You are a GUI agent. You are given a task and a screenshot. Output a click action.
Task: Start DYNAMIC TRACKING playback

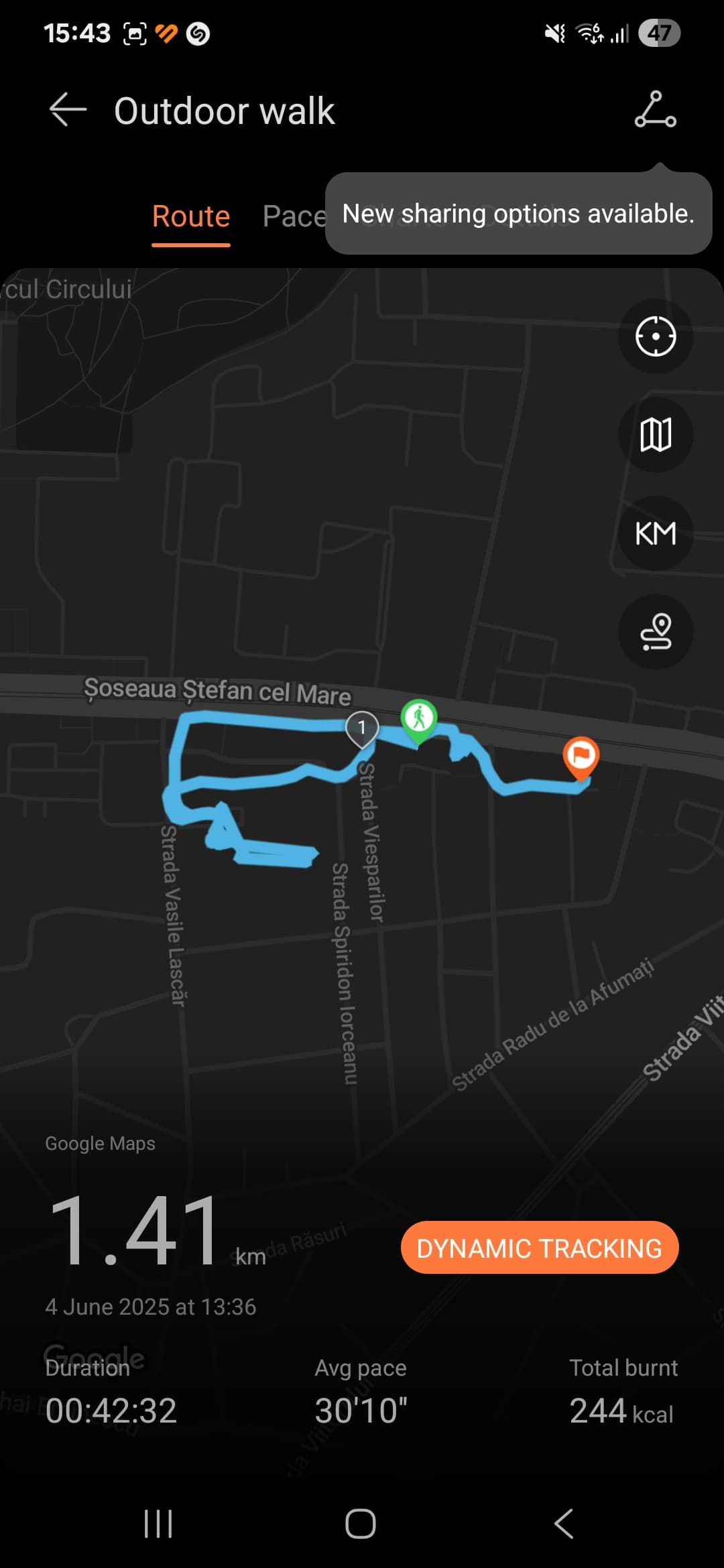click(540, 1248)
